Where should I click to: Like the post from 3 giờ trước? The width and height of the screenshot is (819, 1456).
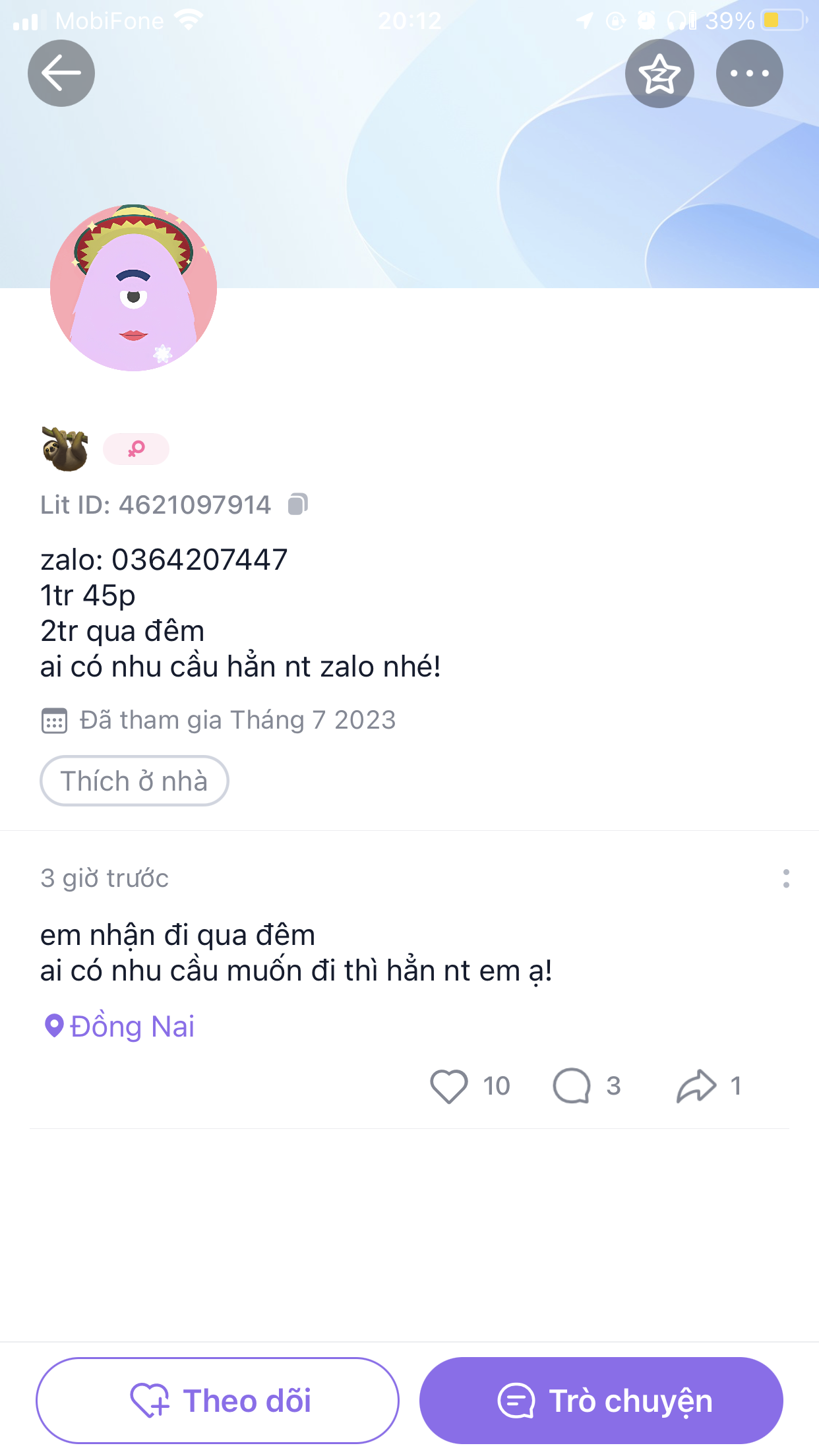(x=449, y=1085)
